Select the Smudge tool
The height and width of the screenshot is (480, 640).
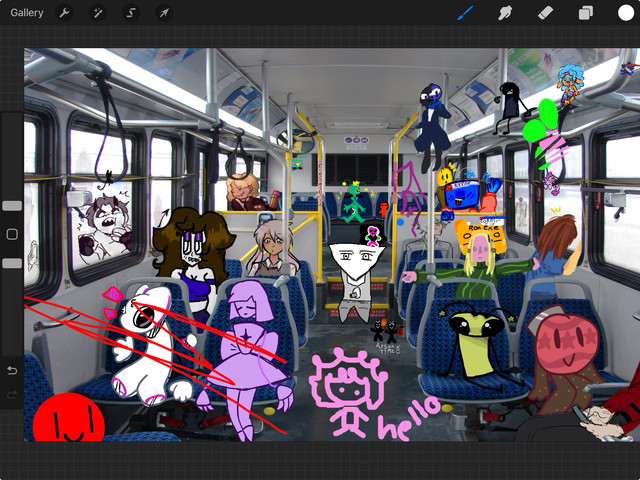pyautogui.click(x=505, y=13)
